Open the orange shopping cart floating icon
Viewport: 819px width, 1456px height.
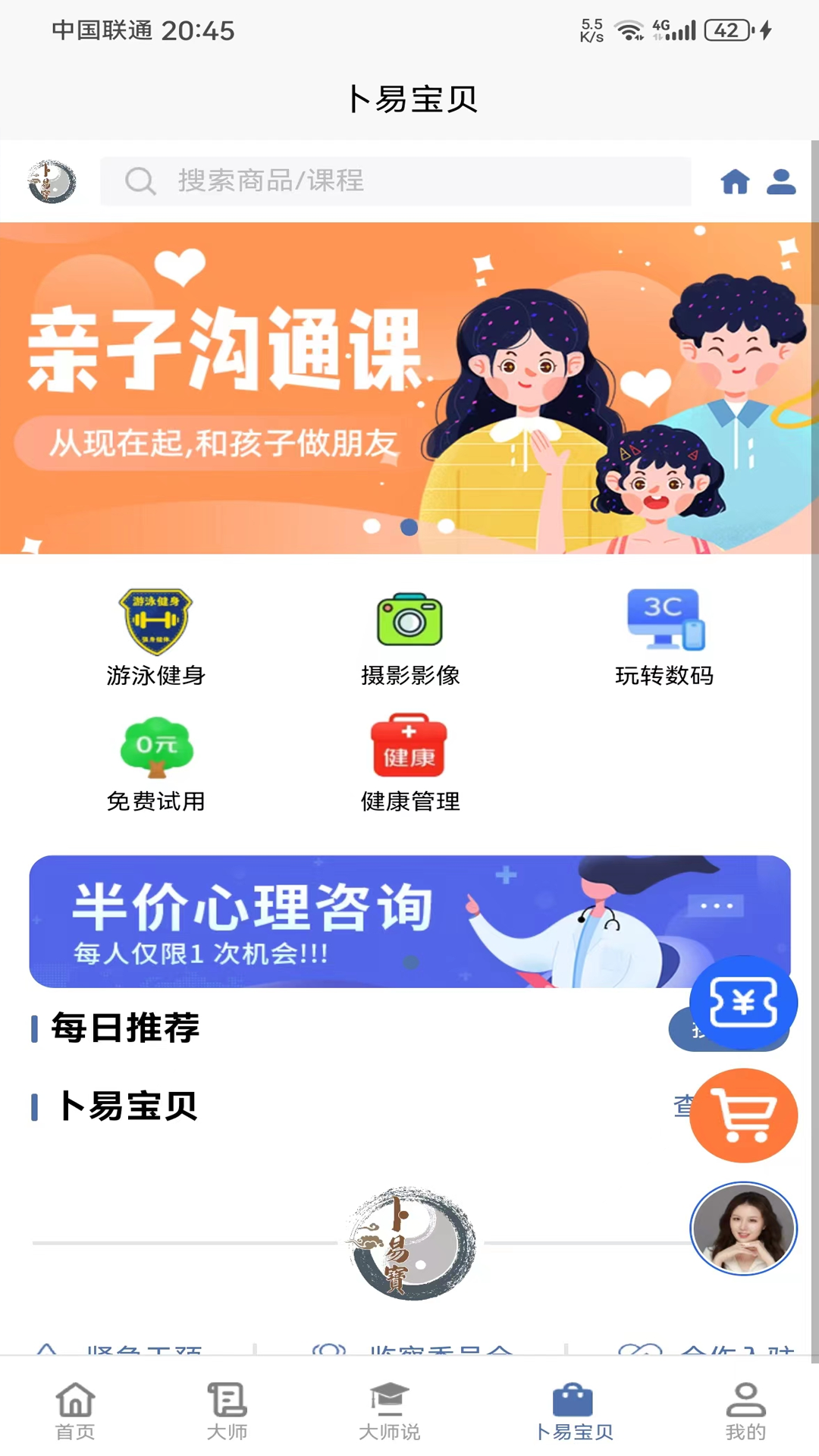tap(744, 1115)
